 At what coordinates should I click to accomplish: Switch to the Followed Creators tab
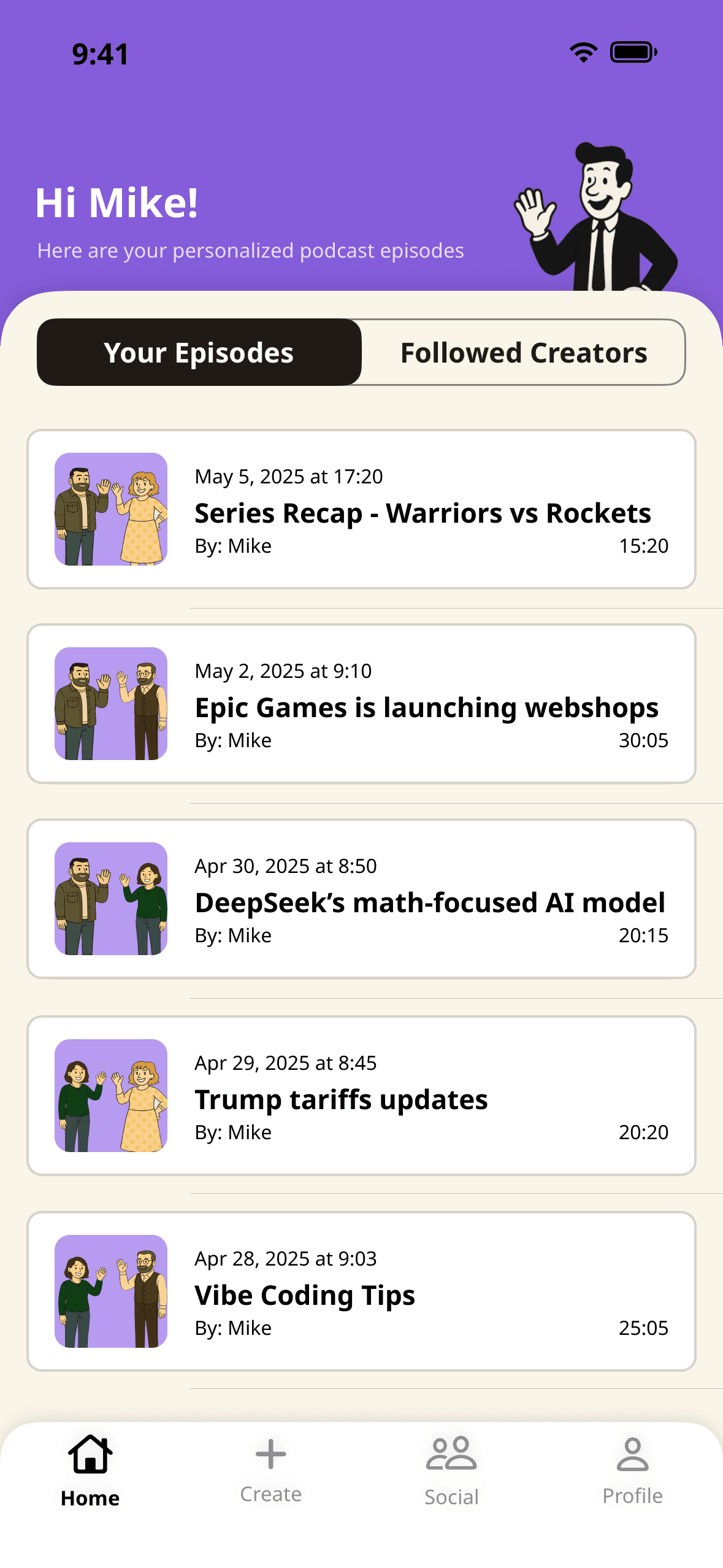tap(524, 352)
